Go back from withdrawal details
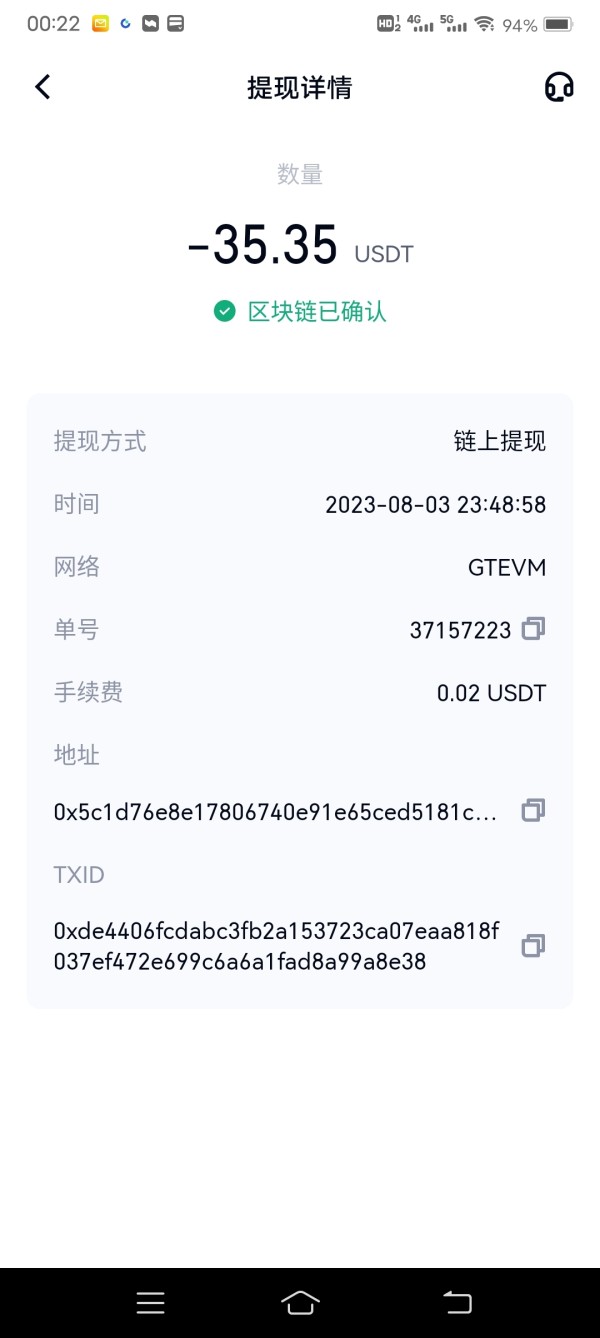600x1338 pixels. pyautogui.click(x=42, y=87)
